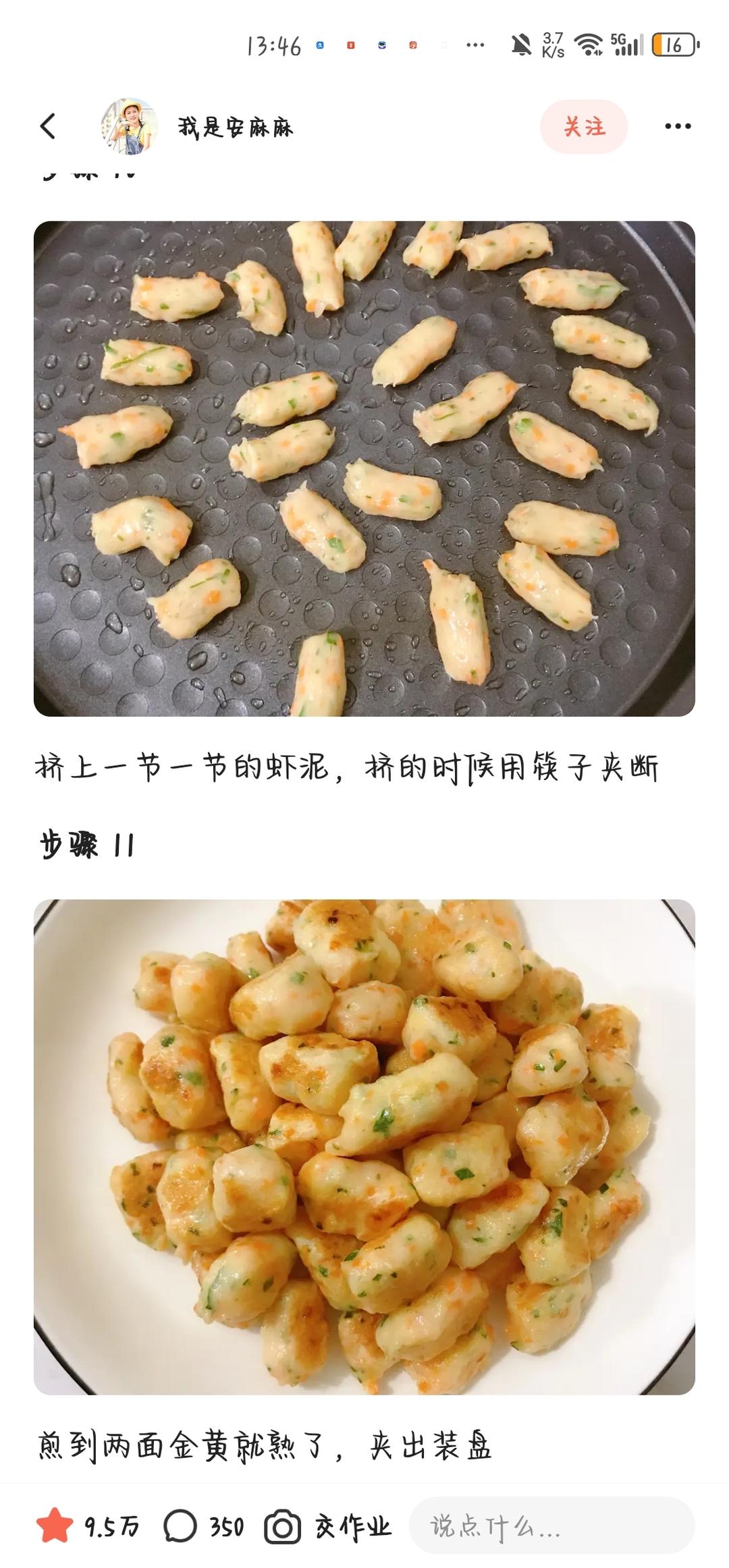This screenshot has width=729, height=1568.
Task: Tap the back arrow at top left
Action: point(47,126)
